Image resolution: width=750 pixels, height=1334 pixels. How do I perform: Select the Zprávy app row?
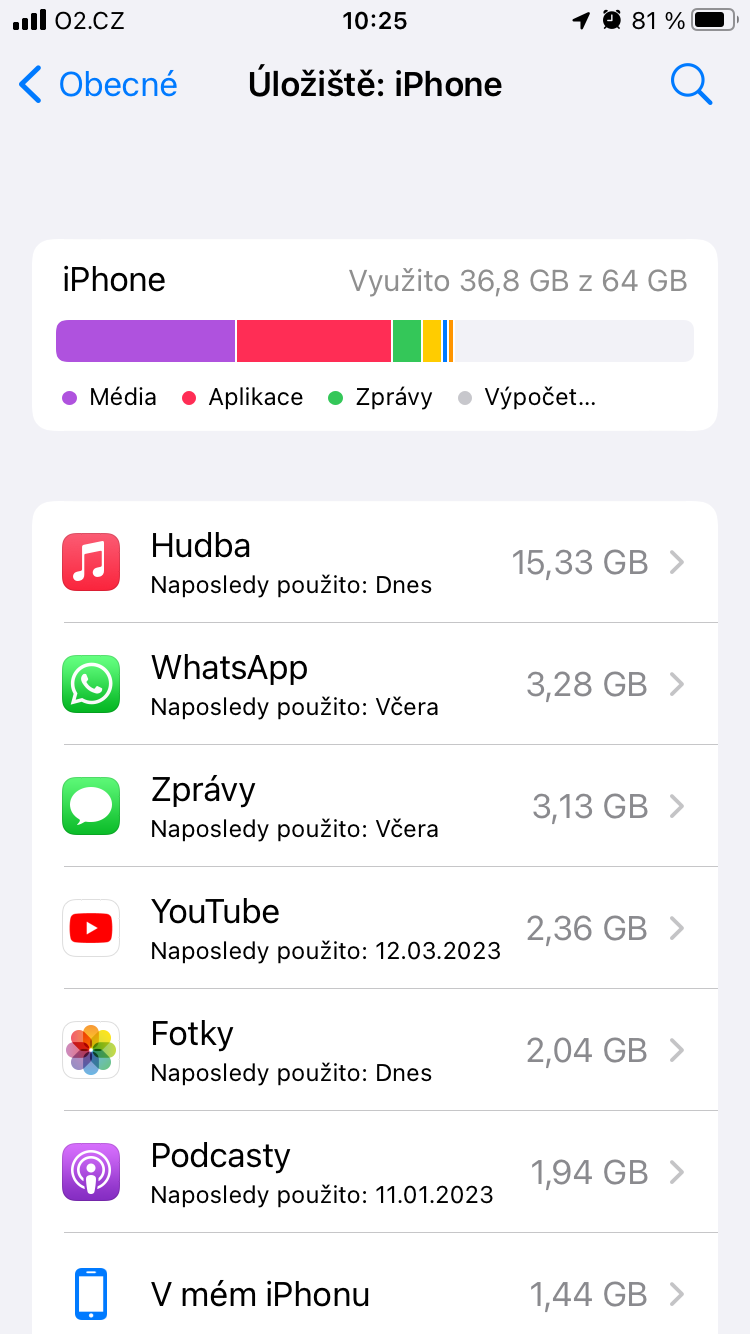point(375,806)
